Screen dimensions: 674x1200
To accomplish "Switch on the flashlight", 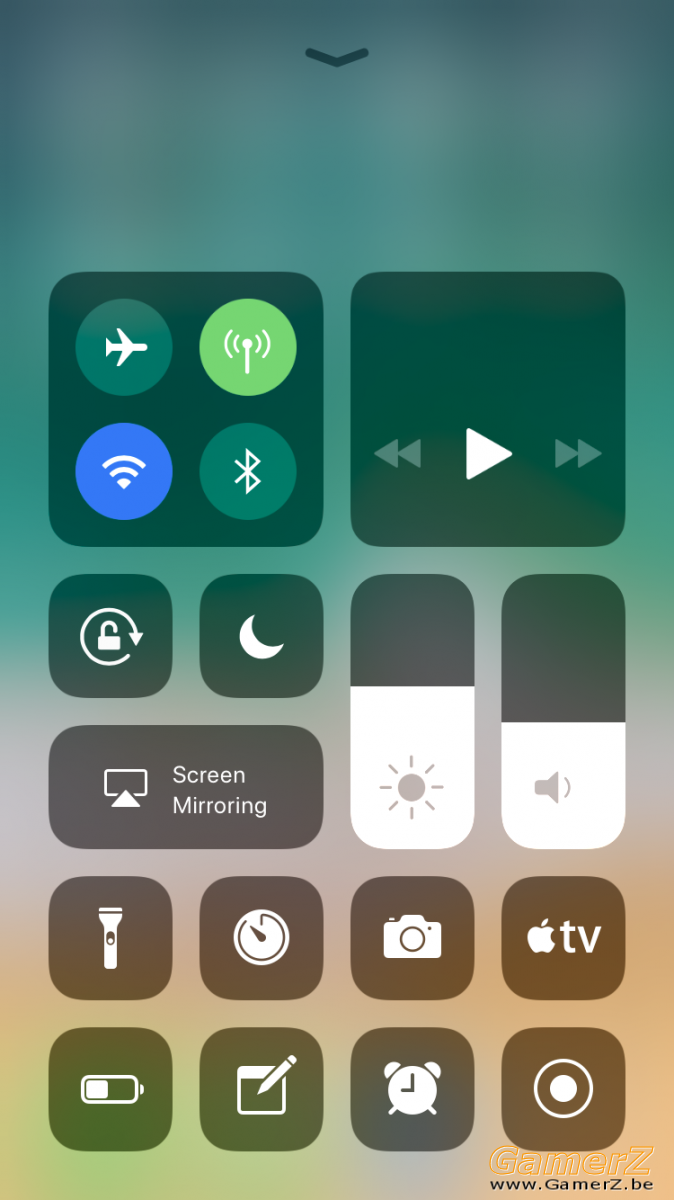I will (111, 938).
